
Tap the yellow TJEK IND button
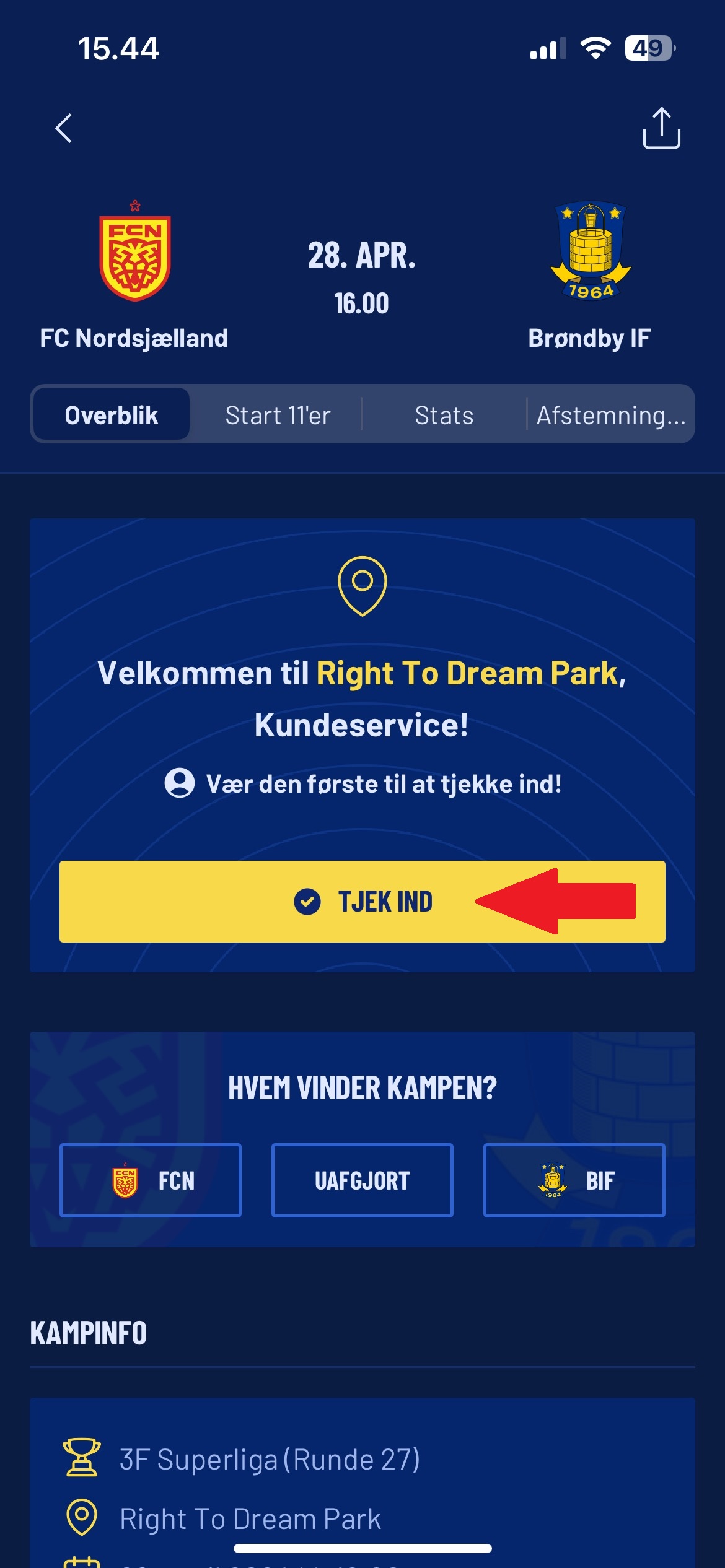point(362,902)
